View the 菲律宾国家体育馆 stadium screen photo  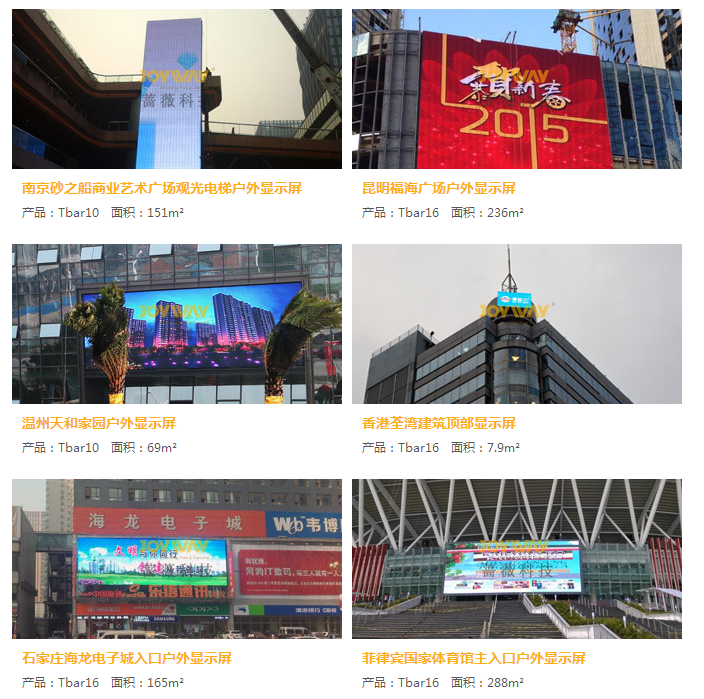pos(516,559)
